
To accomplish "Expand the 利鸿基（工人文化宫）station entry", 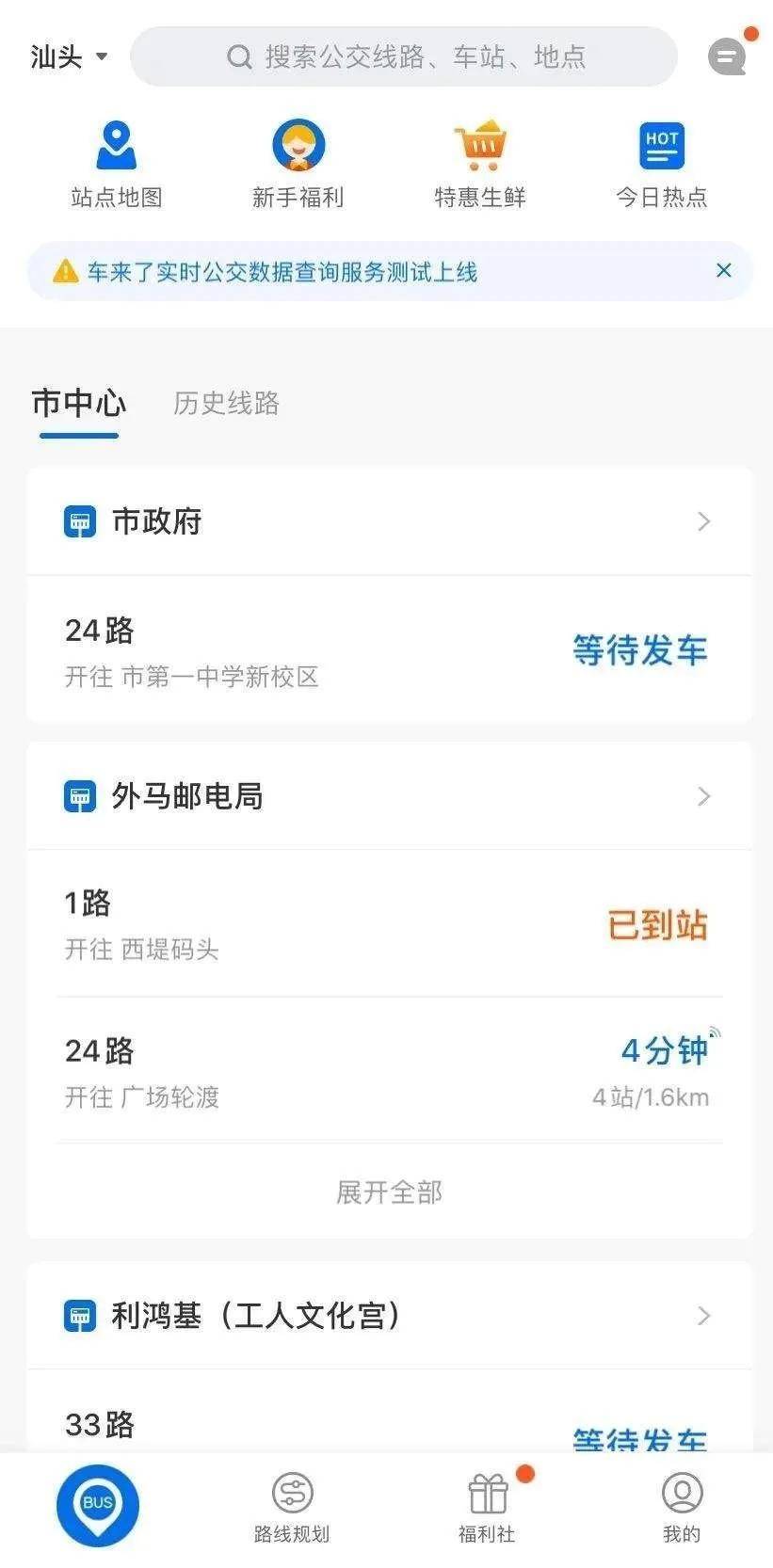I will (703, 1316).
